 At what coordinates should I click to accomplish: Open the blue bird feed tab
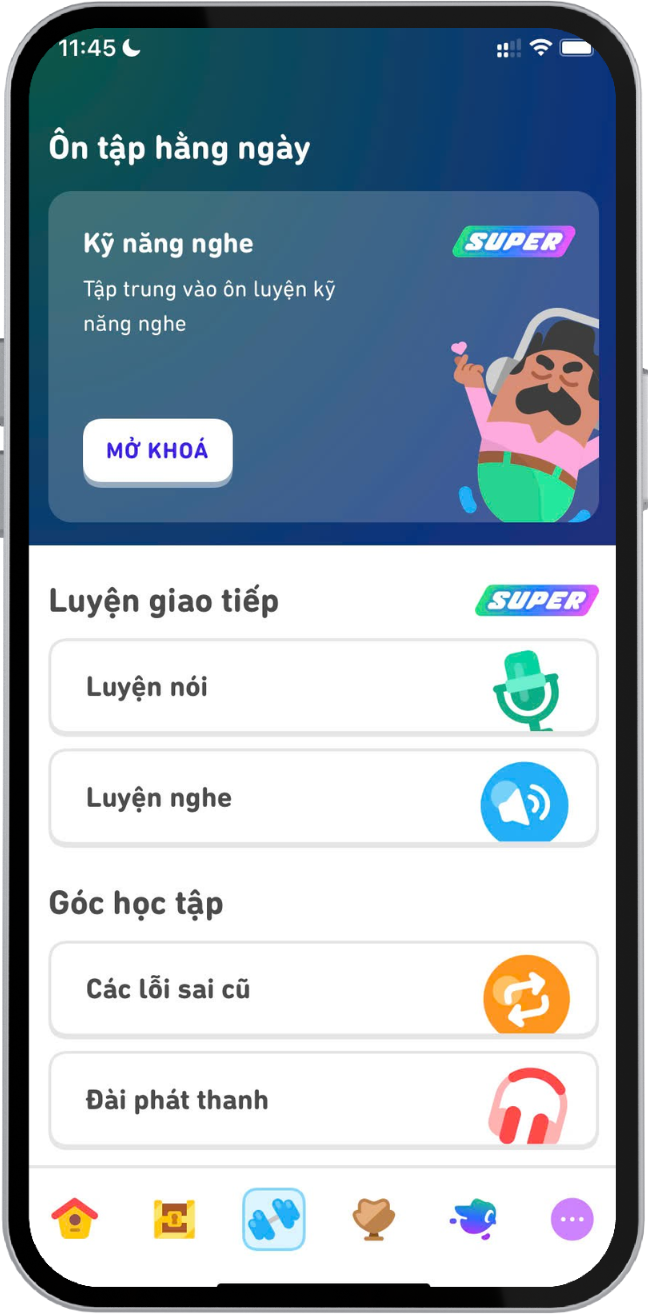472,1219
